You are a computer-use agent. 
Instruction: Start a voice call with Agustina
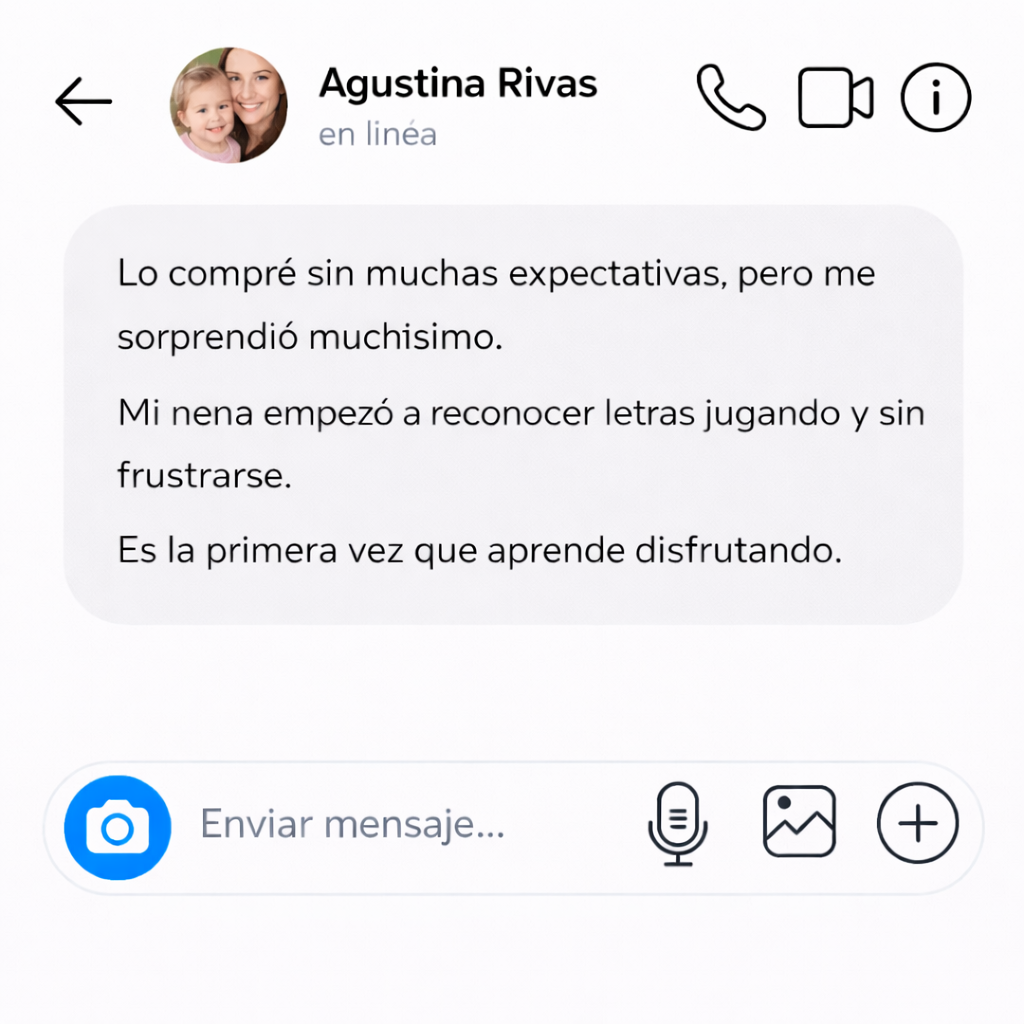pos(731,98)
